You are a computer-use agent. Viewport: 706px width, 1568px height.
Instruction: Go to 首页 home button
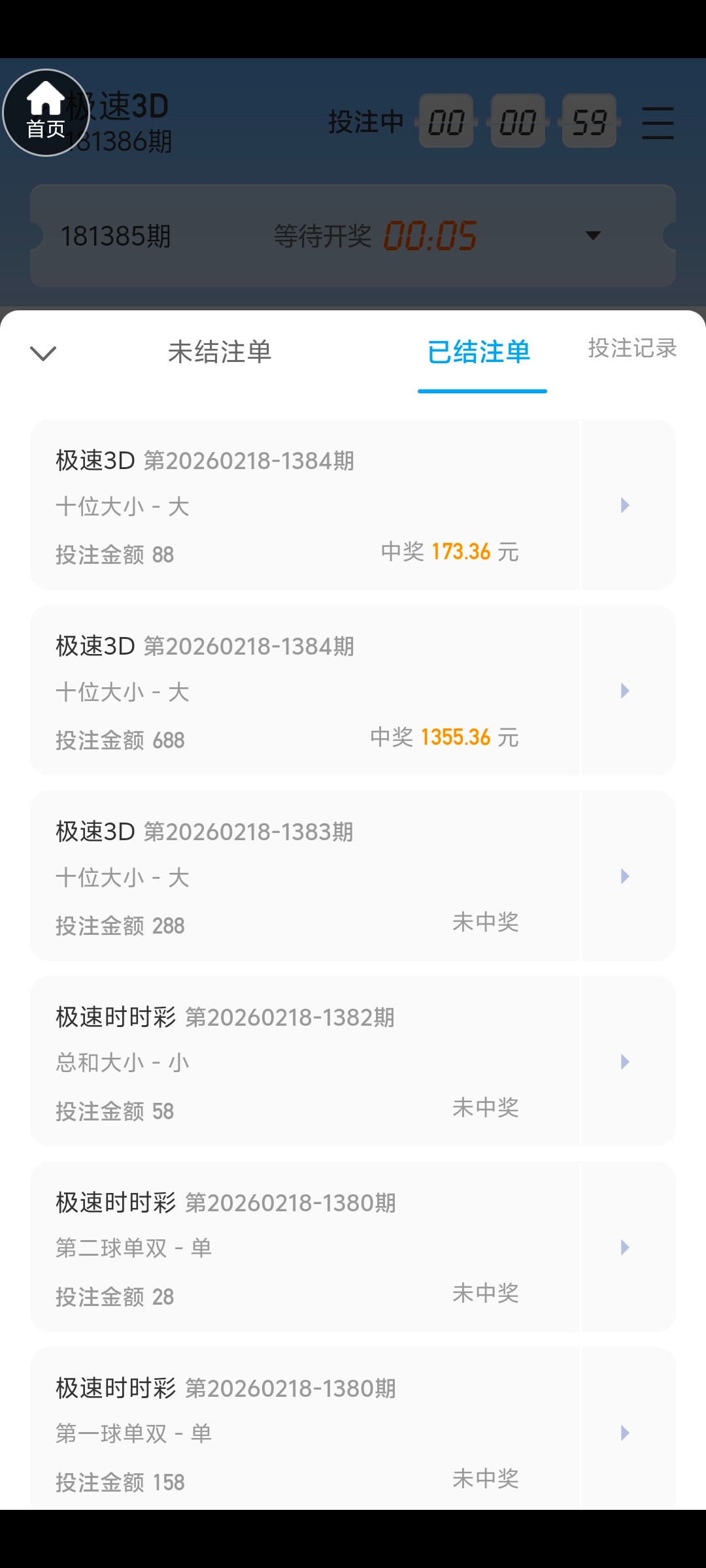(46, 112)
